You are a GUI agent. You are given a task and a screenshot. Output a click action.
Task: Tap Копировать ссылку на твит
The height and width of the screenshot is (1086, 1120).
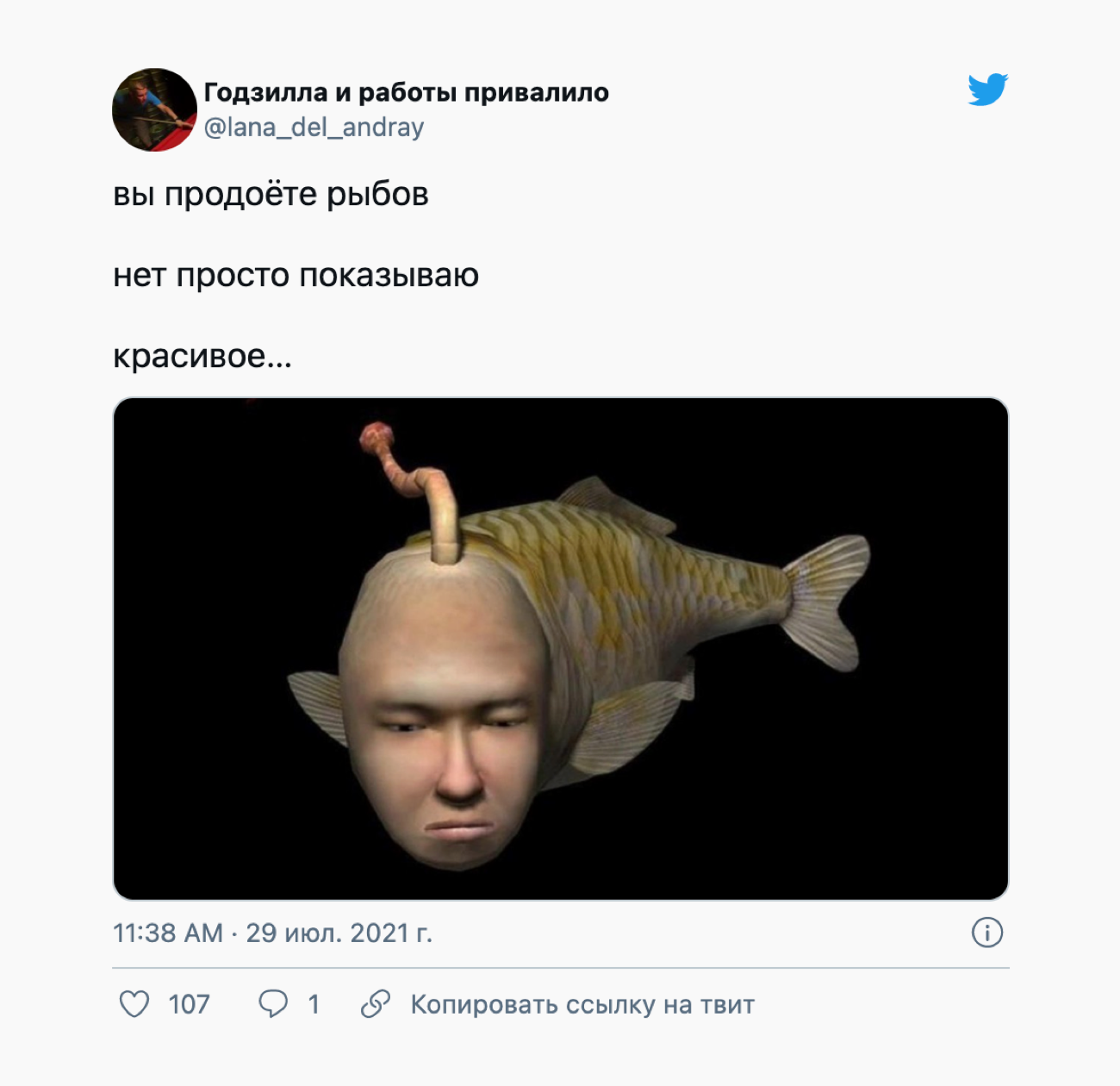tap(582, 1005)
